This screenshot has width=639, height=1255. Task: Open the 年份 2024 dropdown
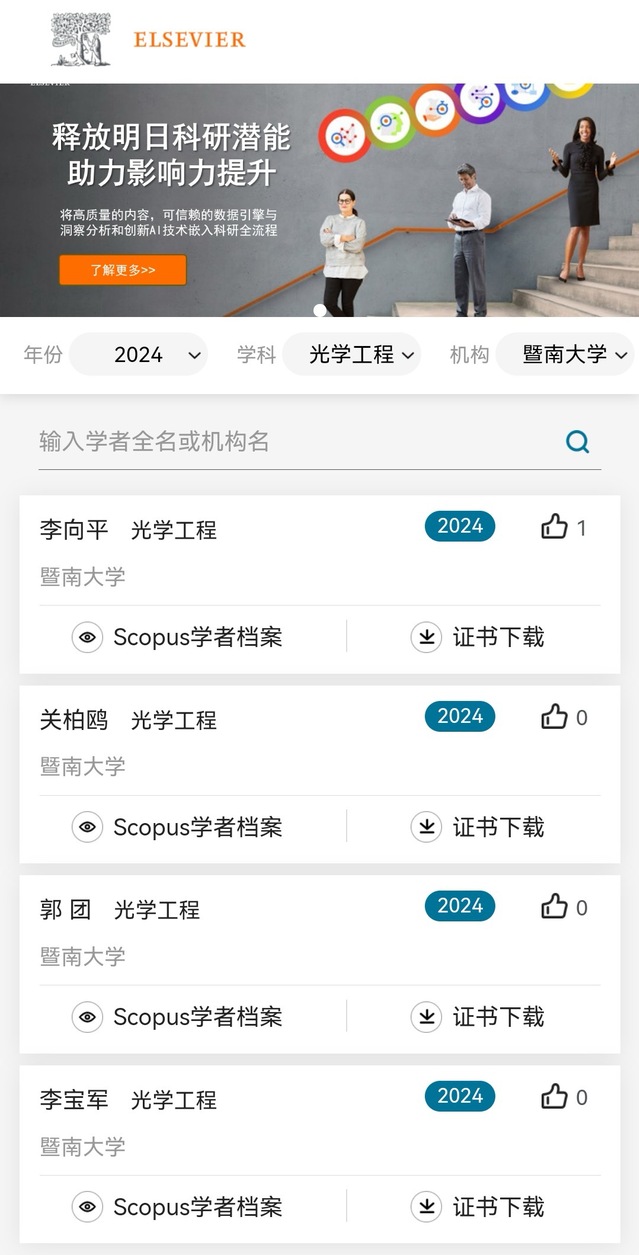pos(139,354)
